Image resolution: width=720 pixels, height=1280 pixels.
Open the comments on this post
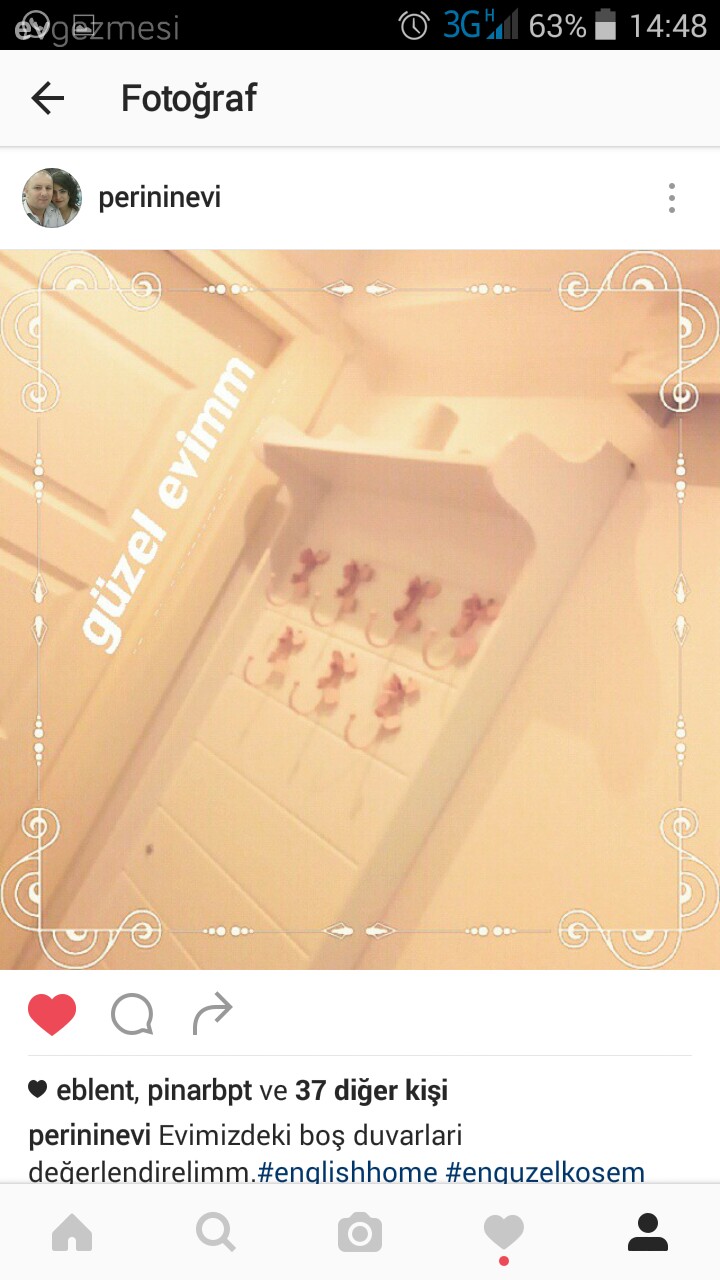click(132, 1014)
